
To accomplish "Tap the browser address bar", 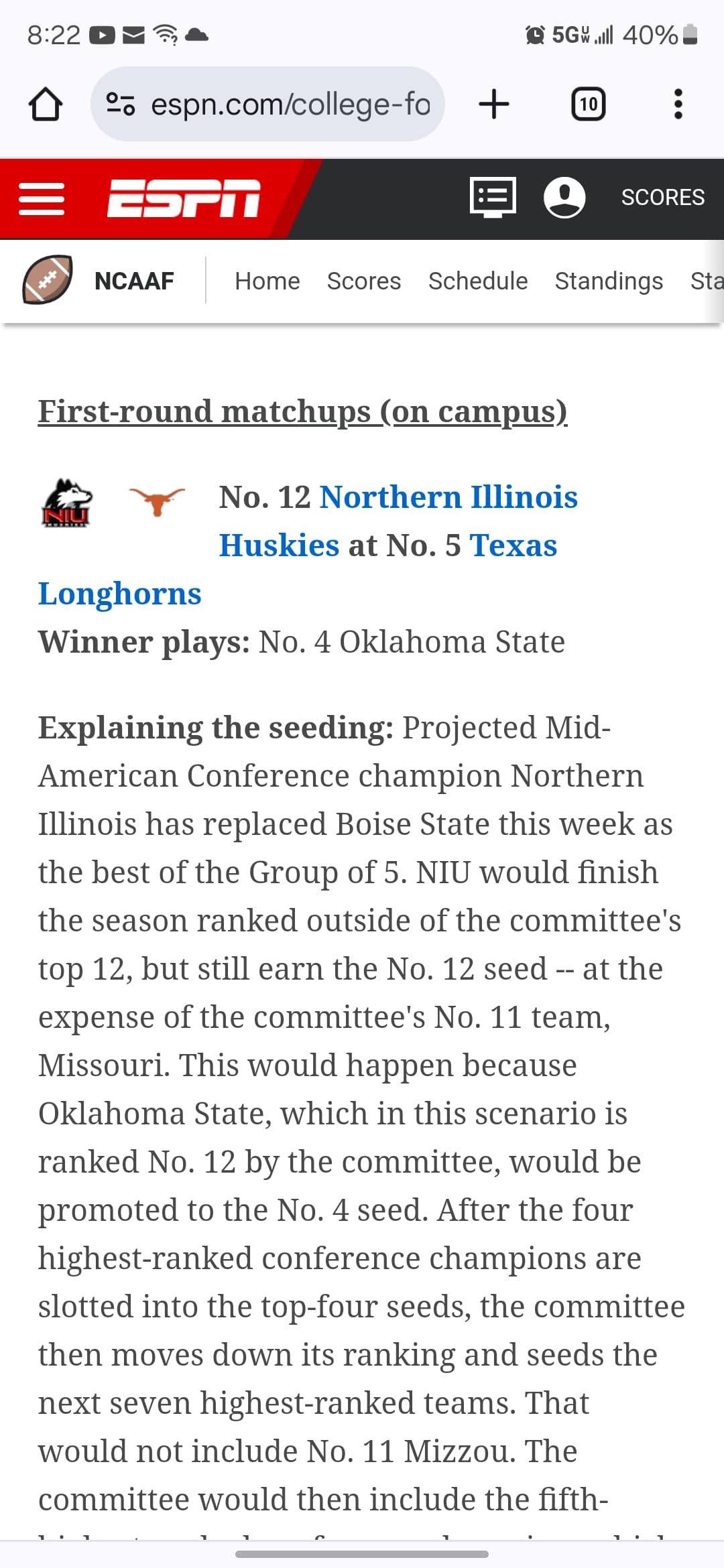I will 267,104.
